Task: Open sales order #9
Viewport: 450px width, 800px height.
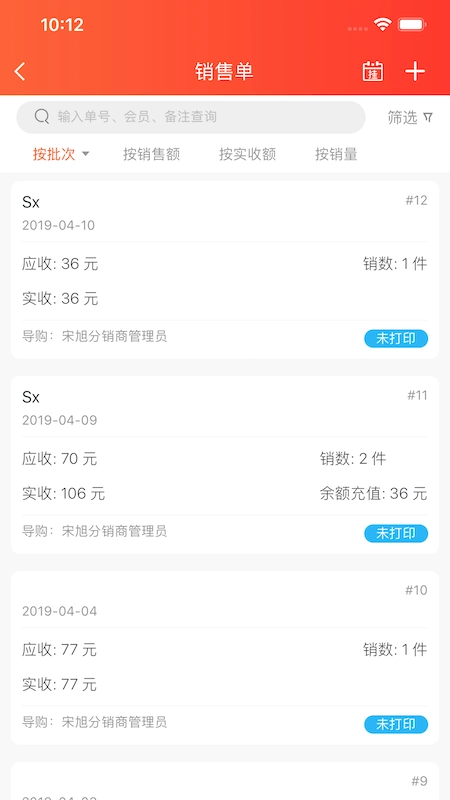Action: 225,781
